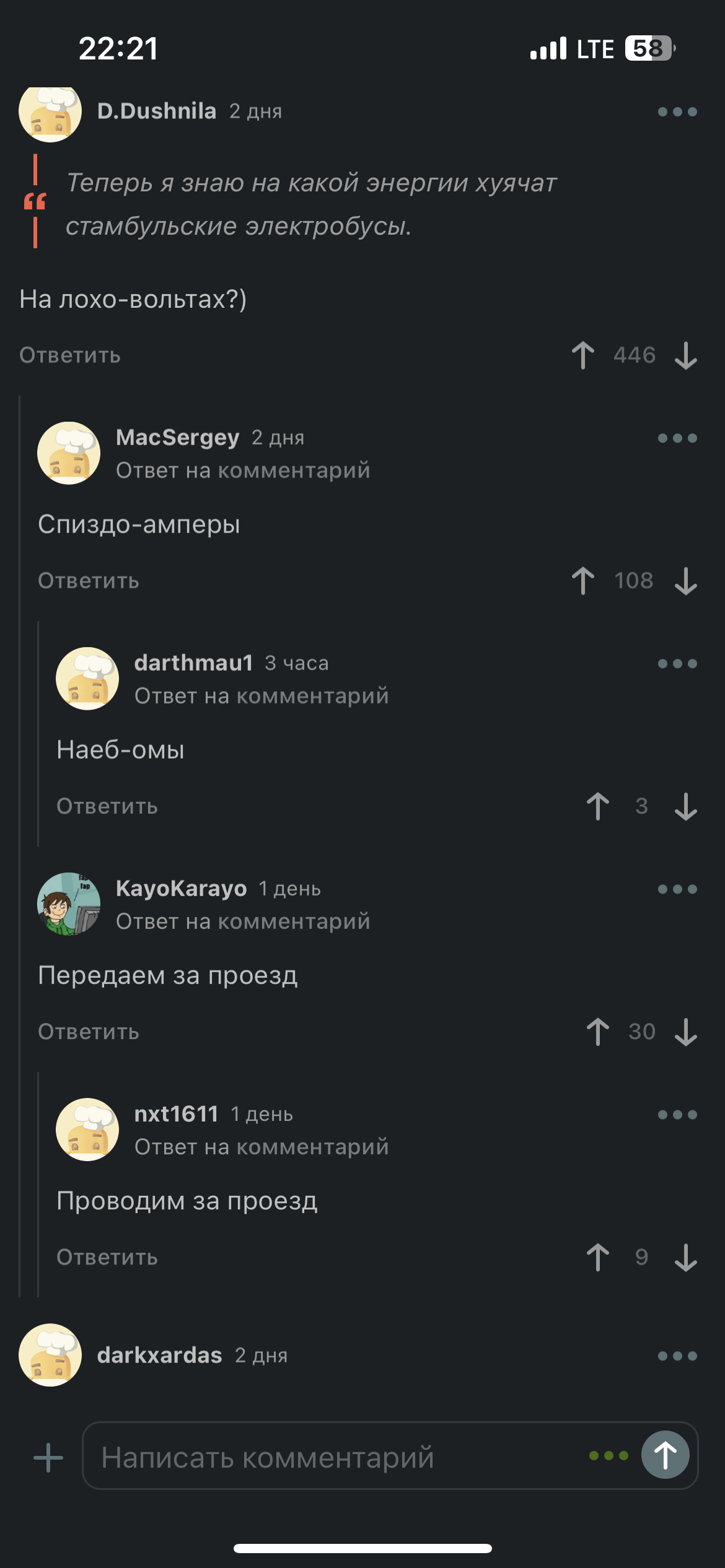Focus the Написать комментарий field
725x1568 pixels.
click(335, 1457)
